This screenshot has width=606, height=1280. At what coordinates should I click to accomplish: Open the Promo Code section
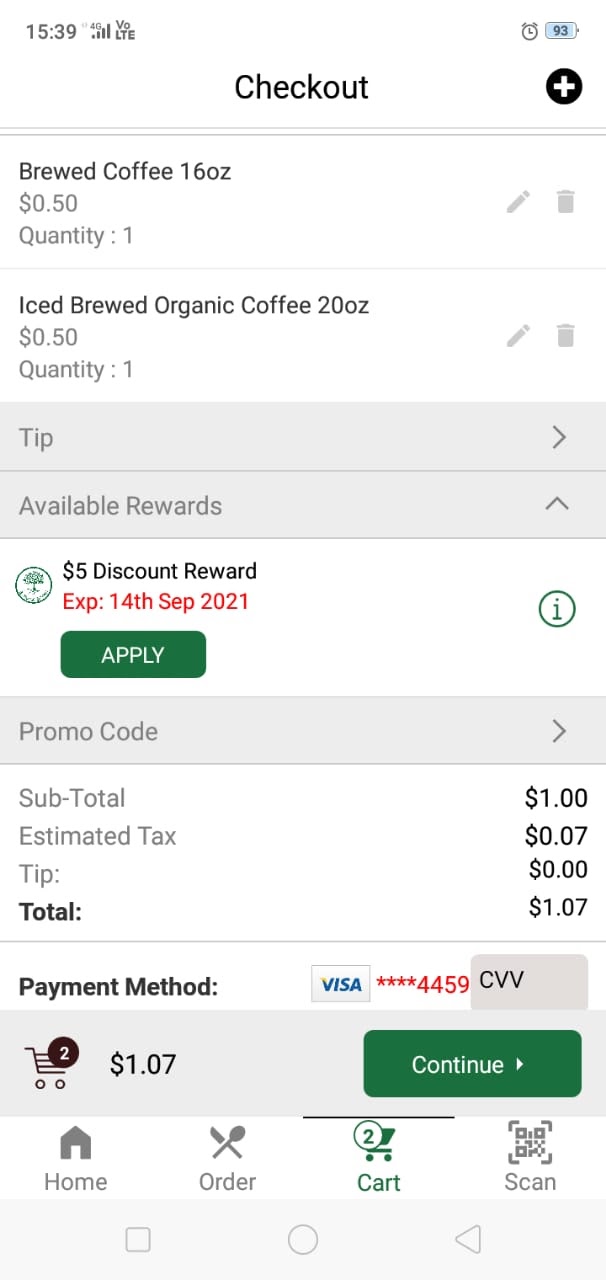click(303, 731)
